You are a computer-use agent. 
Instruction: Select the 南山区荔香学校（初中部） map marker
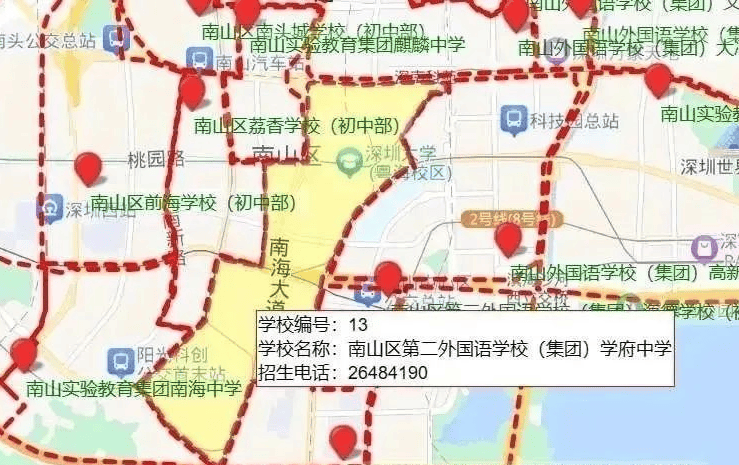click(193, 92)
